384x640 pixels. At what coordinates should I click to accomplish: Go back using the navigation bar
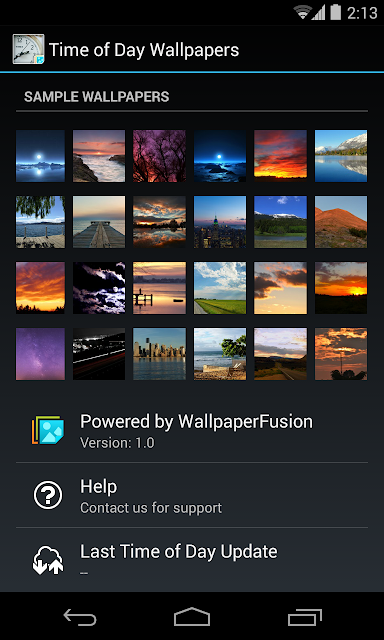click(x=80, y=617)
